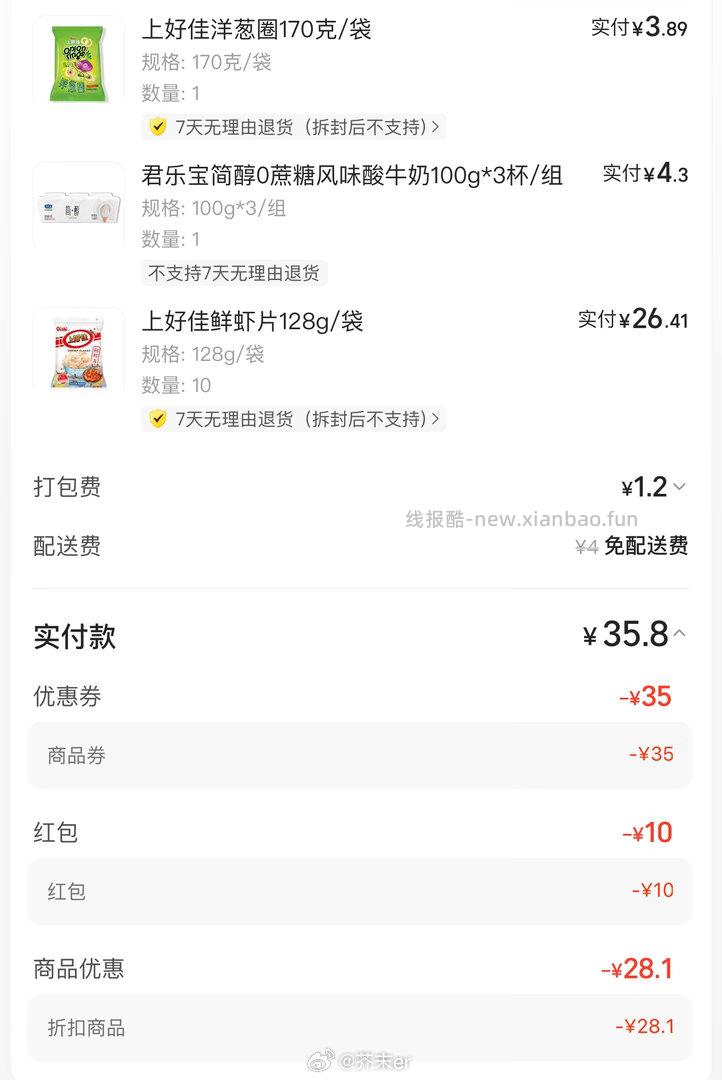722x1080 pixels.
Task: Click the yellow shield icon on first return policy label
Action: click(x=157, y=128)
